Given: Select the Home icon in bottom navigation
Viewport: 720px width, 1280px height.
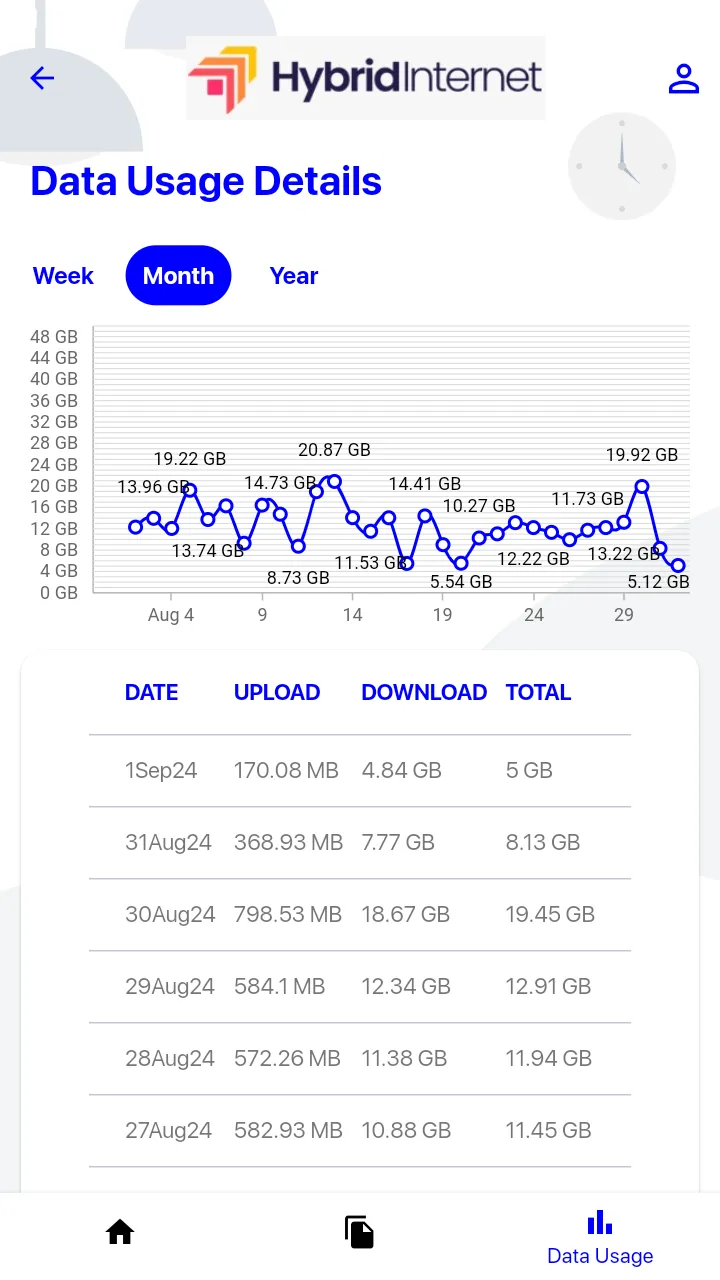Looking at the screenshot, I should tap(119, 1232).
